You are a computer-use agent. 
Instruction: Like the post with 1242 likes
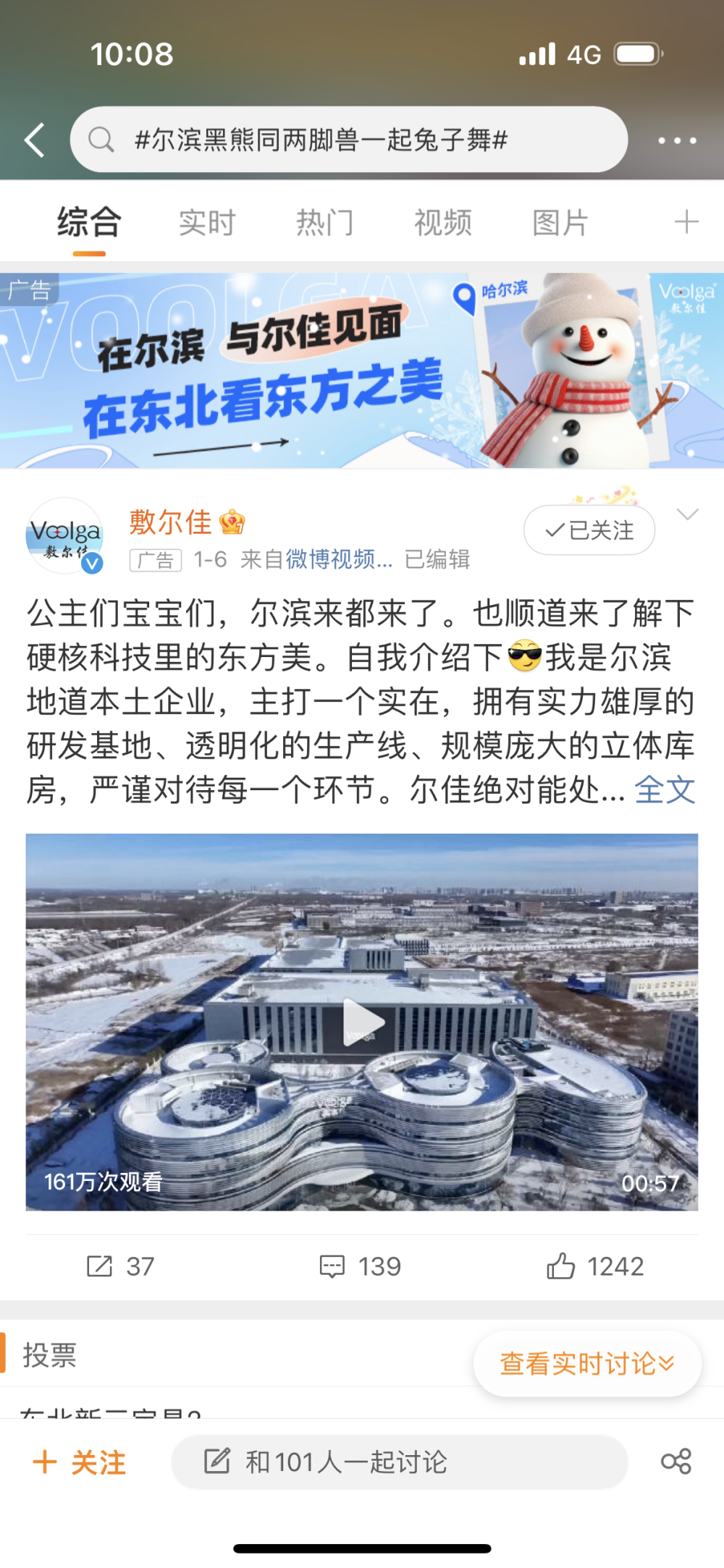click(595, 1266)
